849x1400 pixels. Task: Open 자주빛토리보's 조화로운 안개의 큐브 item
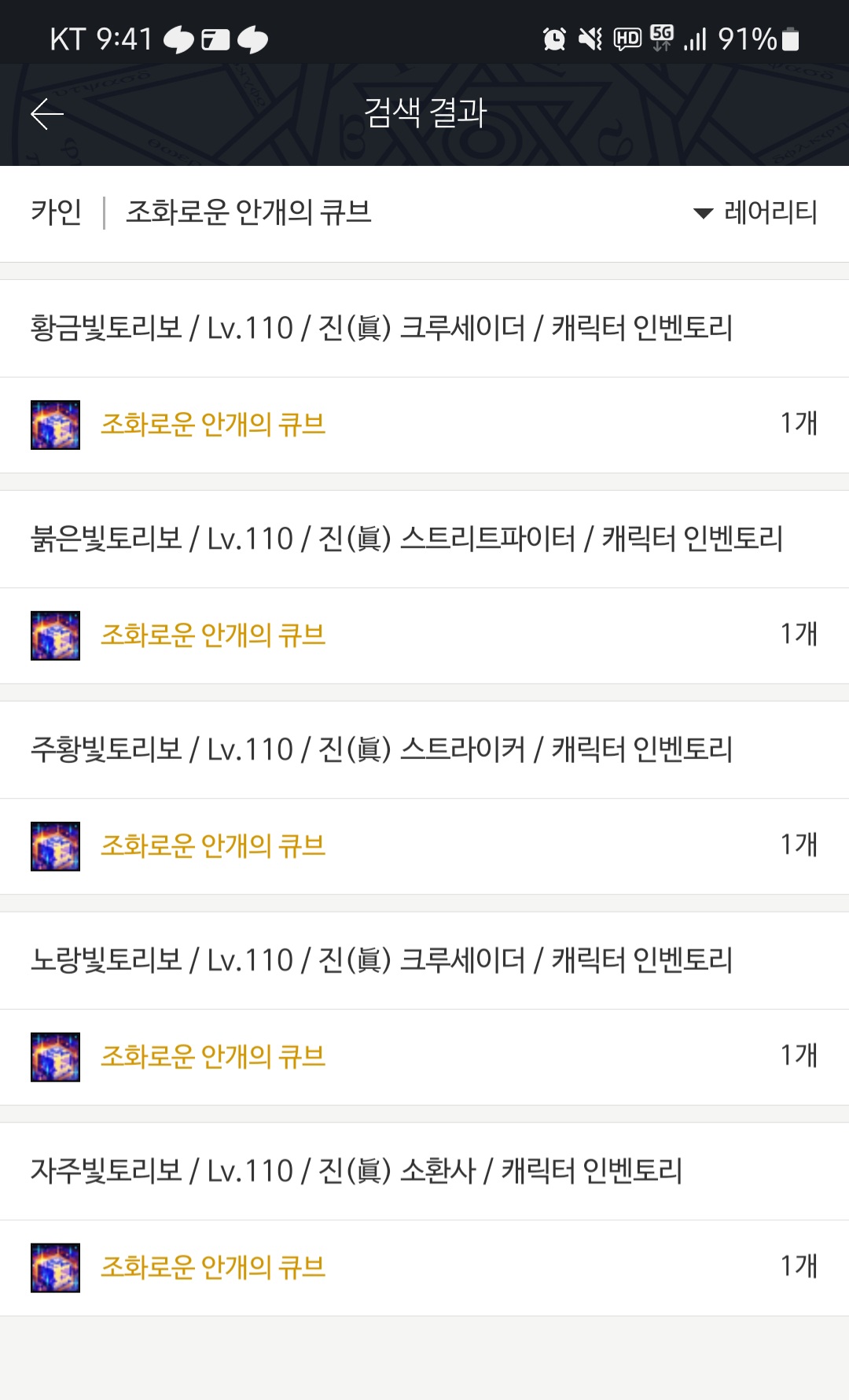[x=212, y=1268]
